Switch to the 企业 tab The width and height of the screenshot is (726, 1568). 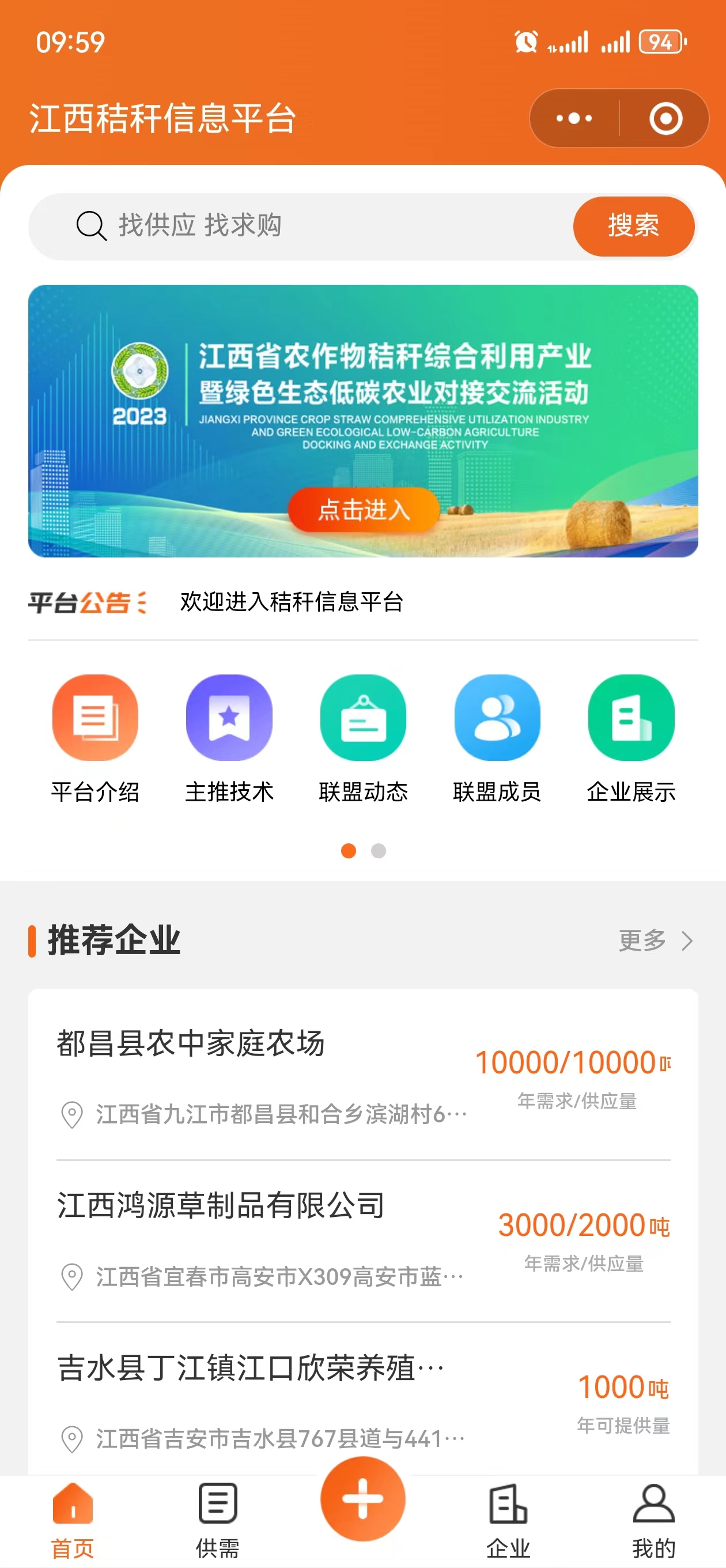coord(508,1520)
